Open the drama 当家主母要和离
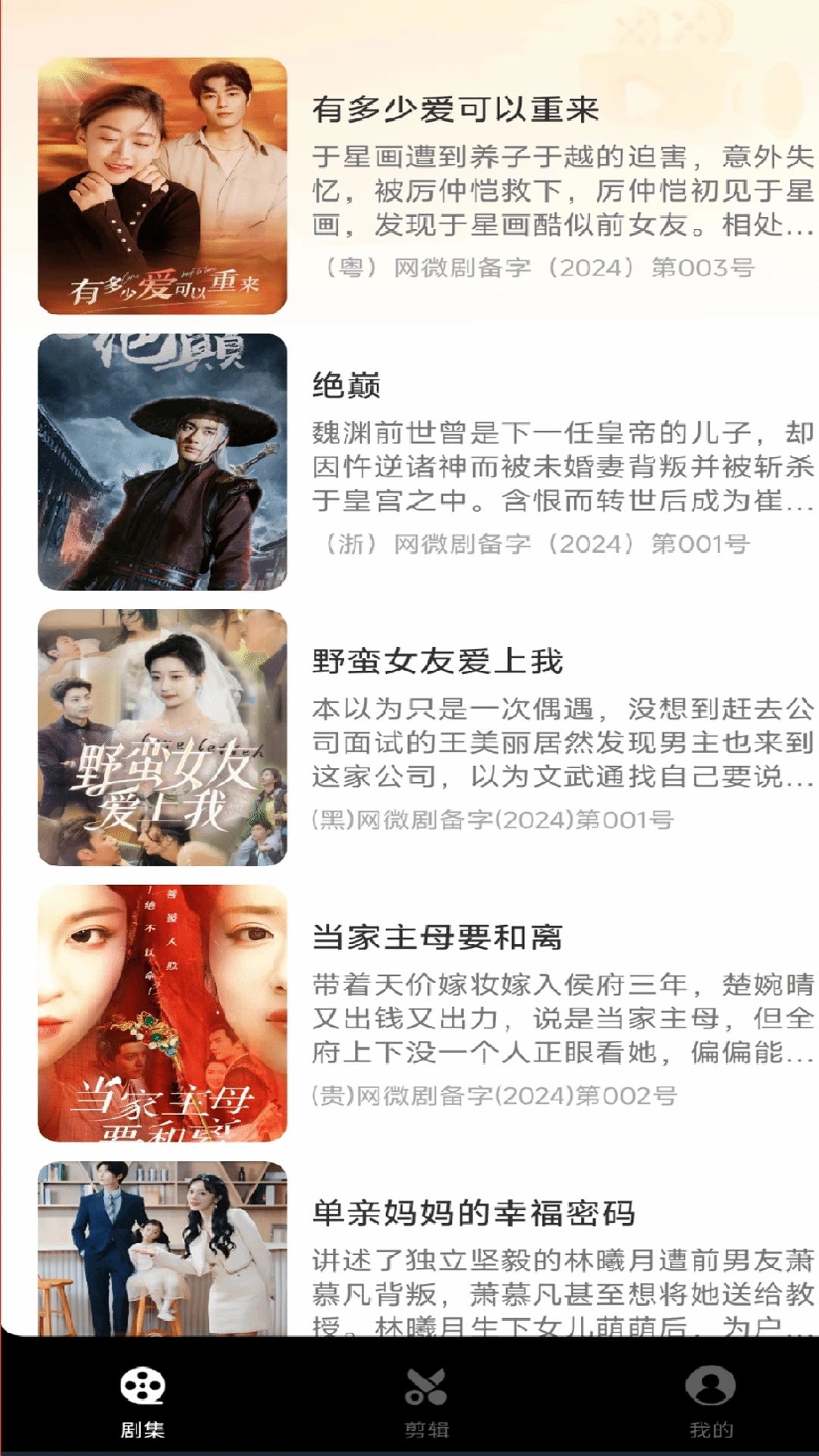Image resolution: width=819 pixels, height=1456 pixels. (x=438, y=938)
